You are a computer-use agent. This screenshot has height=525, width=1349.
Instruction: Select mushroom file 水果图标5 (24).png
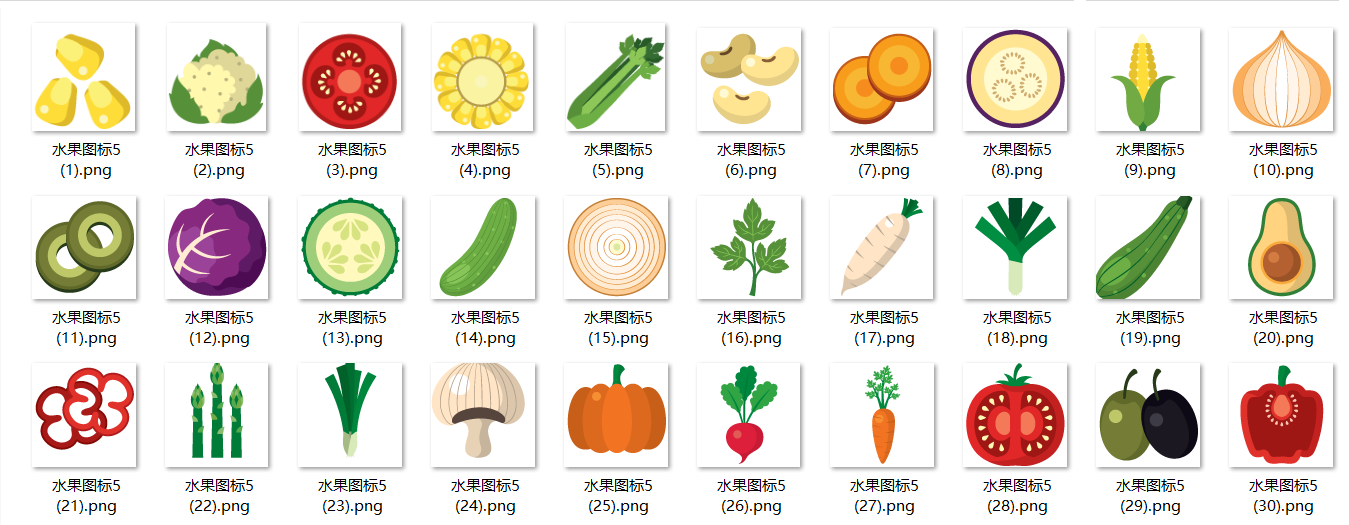pos(483,415)
